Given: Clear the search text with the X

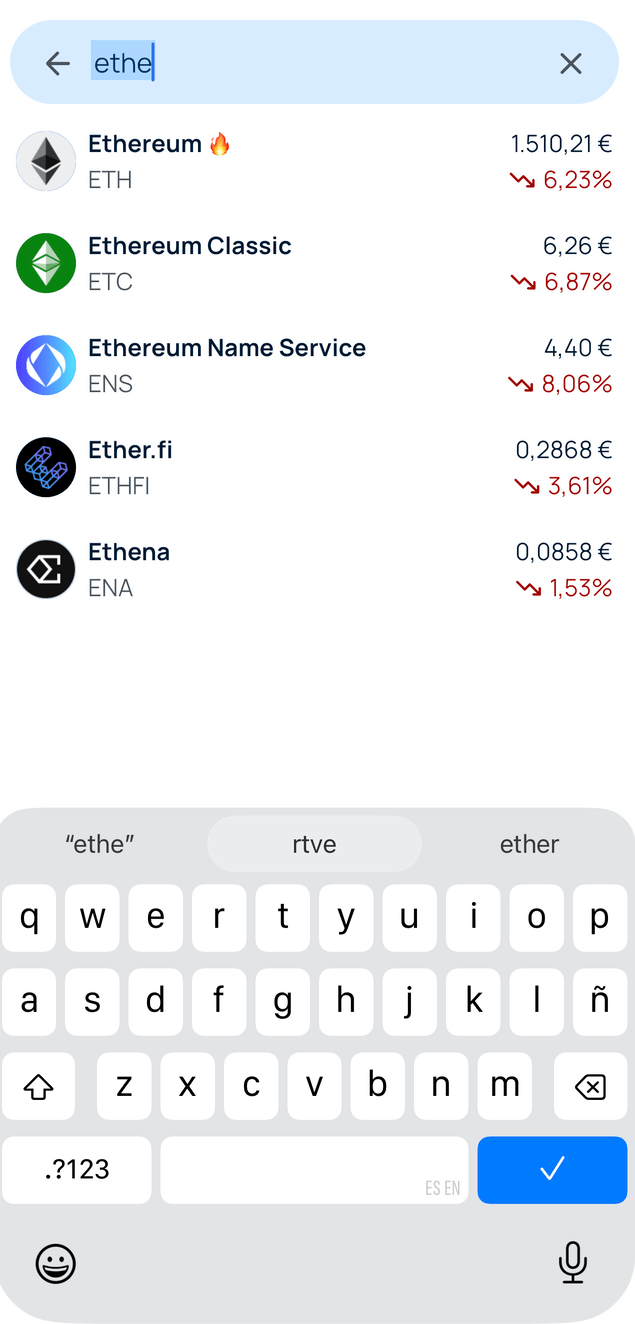Looking at the screenshot, I should (571, 64).
